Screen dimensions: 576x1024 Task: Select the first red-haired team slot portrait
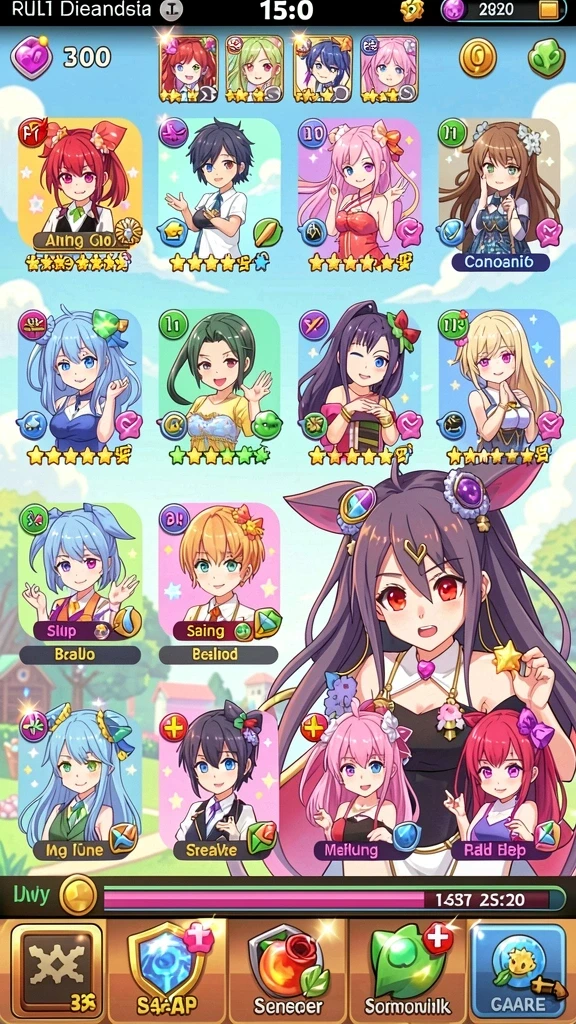189,69
